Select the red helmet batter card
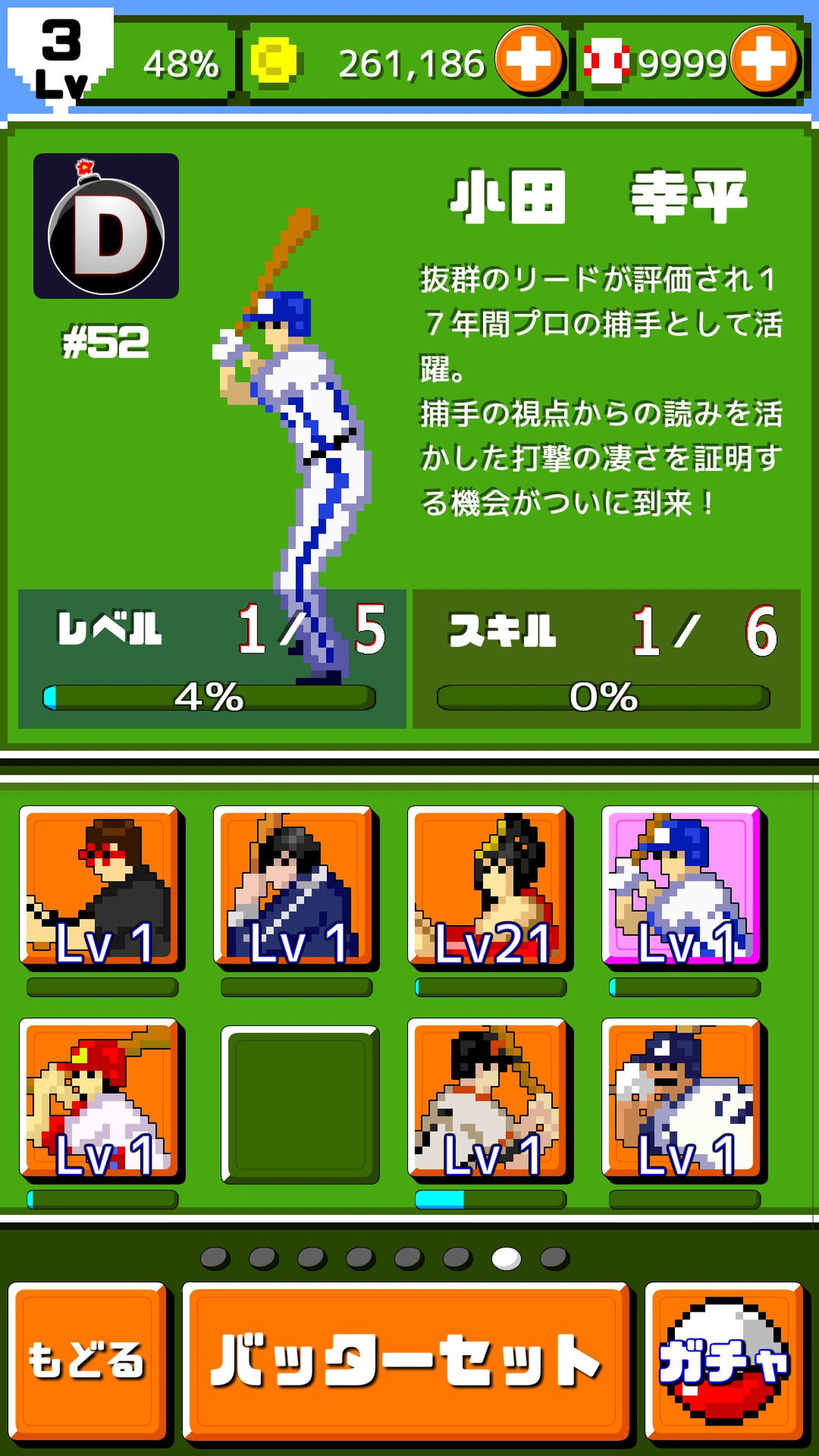 100,1098
